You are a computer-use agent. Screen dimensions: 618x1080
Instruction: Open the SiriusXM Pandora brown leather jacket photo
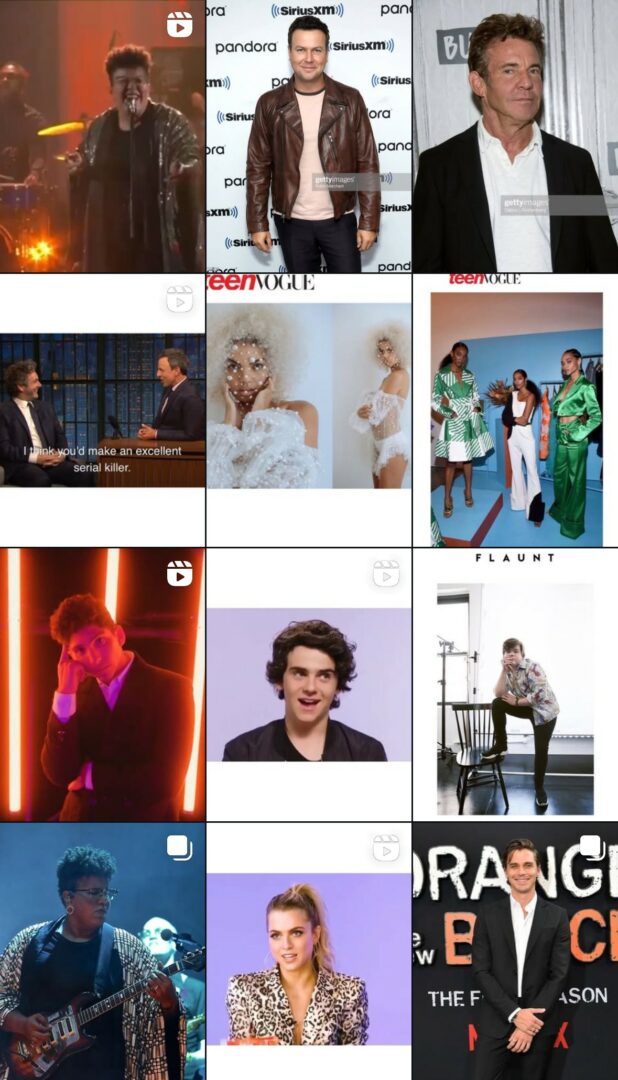[x=309, y=136]
